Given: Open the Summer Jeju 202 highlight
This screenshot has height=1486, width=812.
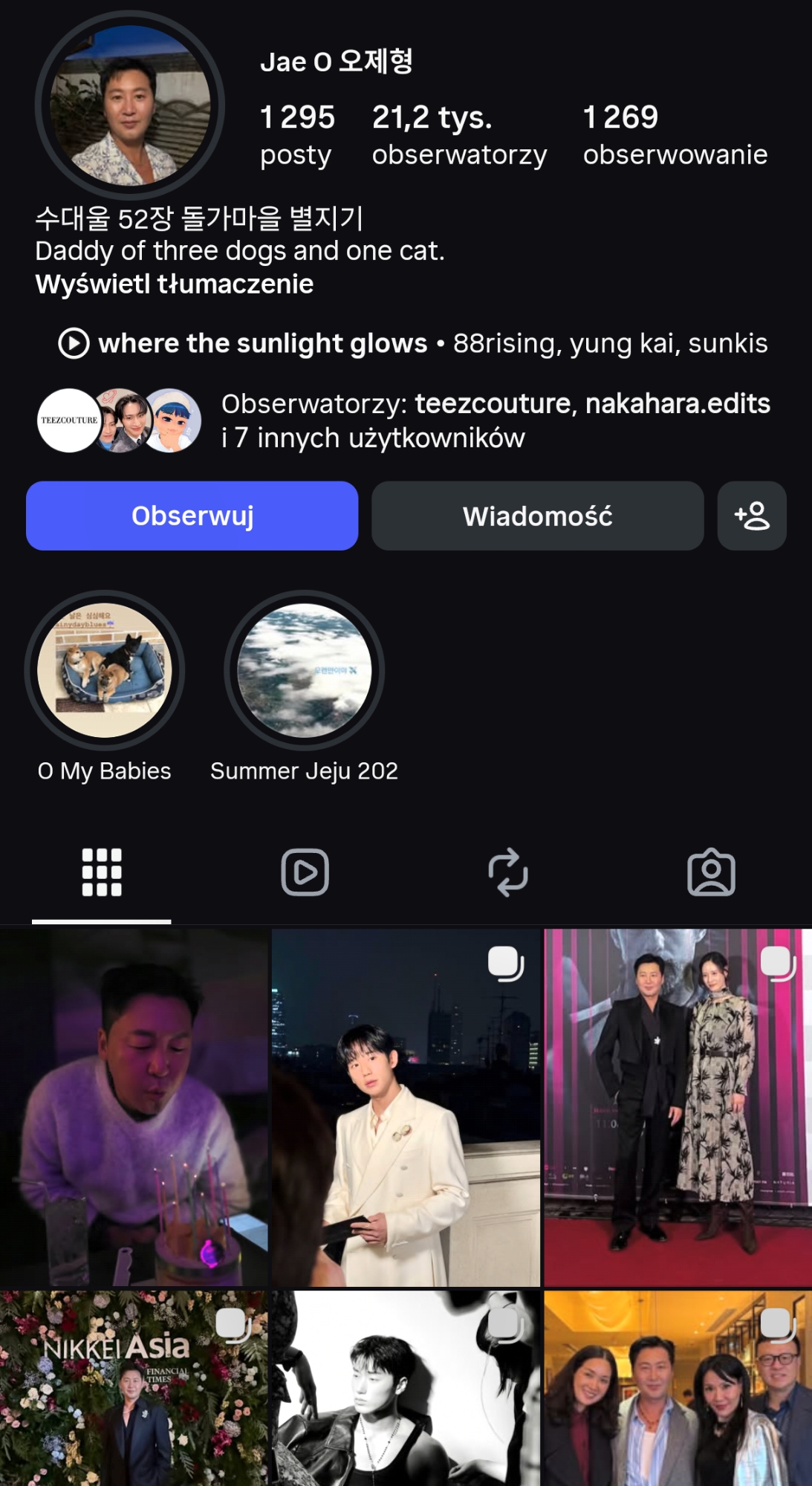Looking at the screenshot, I should coord(304,670).
